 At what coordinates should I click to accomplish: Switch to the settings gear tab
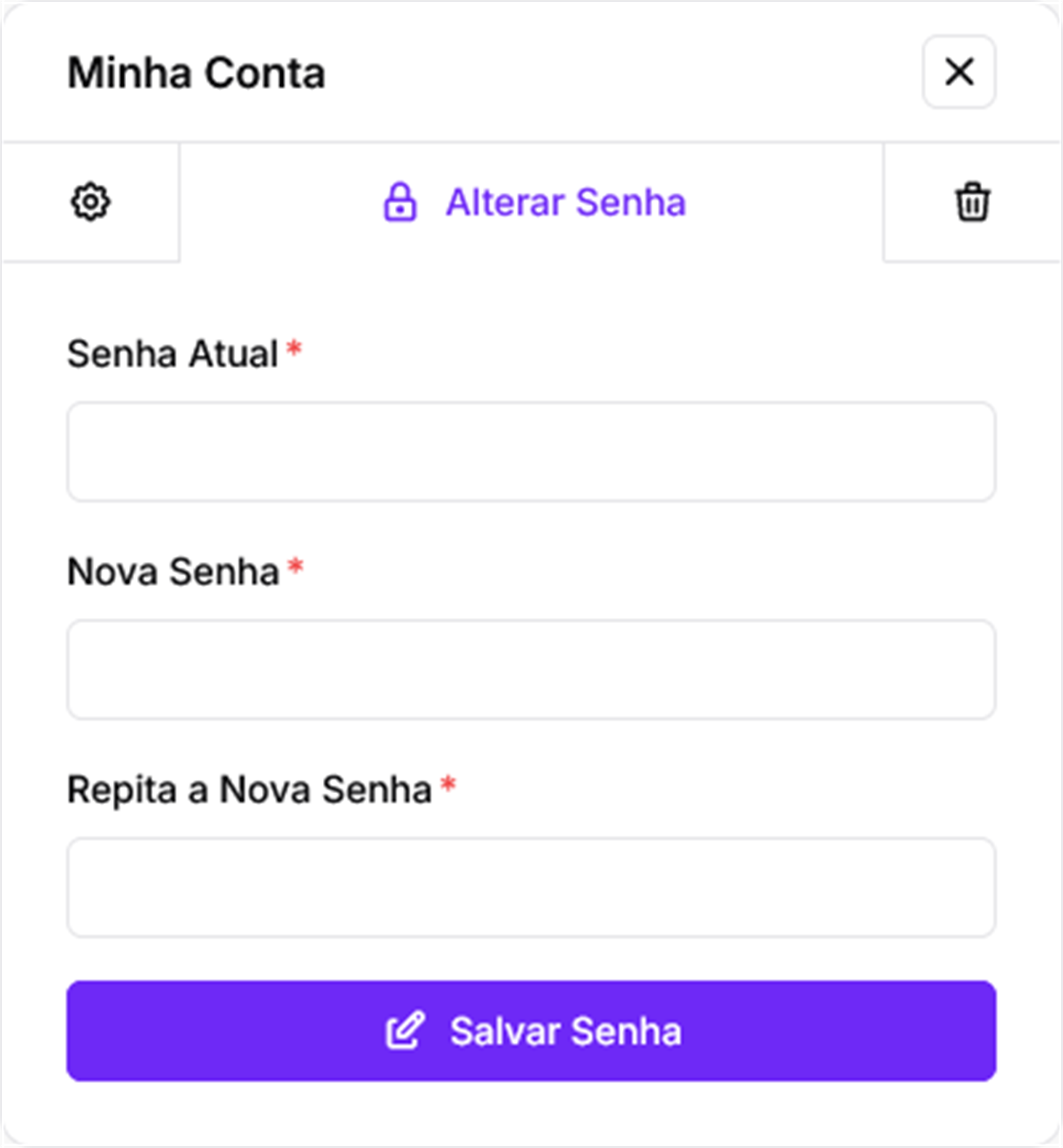point(90,202)
